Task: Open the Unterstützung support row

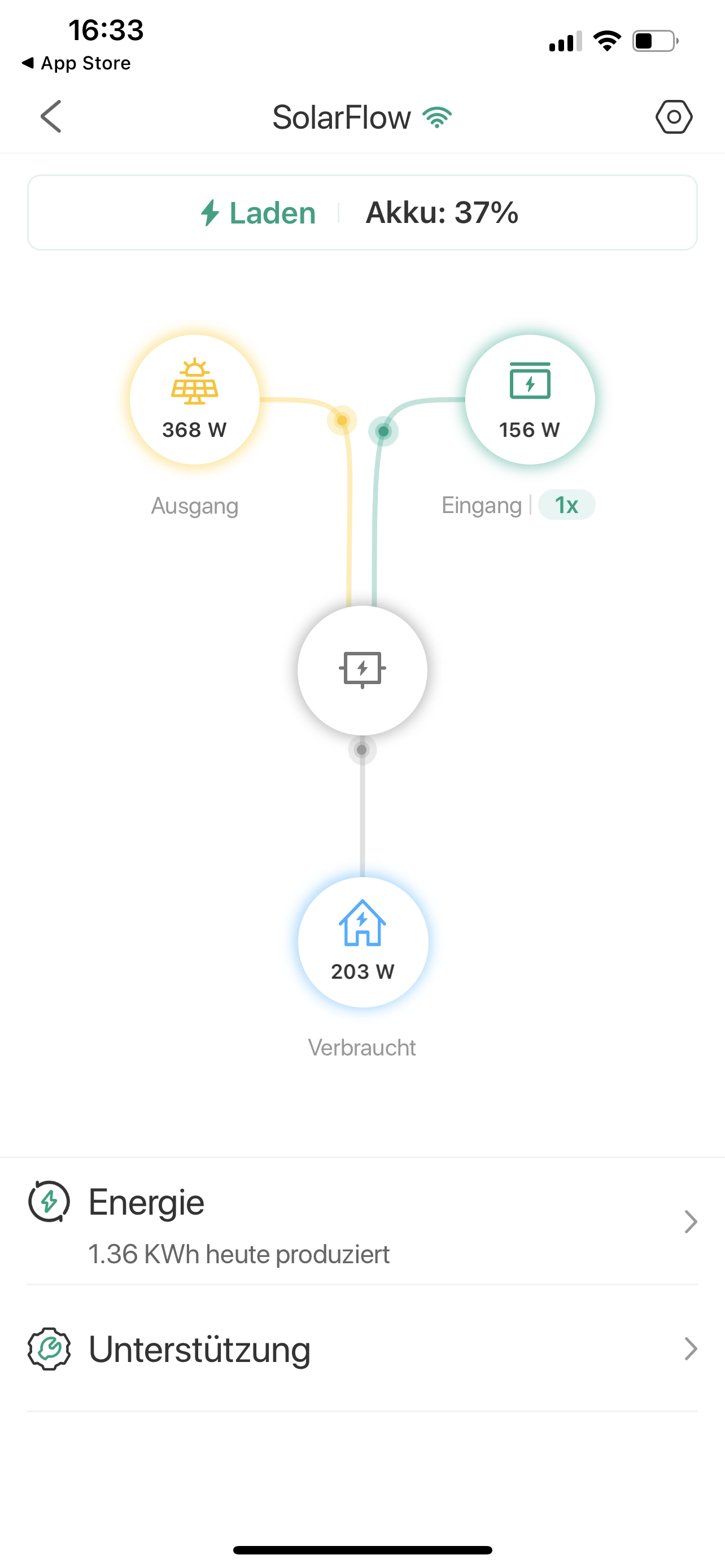Action: click(362, 1349)
